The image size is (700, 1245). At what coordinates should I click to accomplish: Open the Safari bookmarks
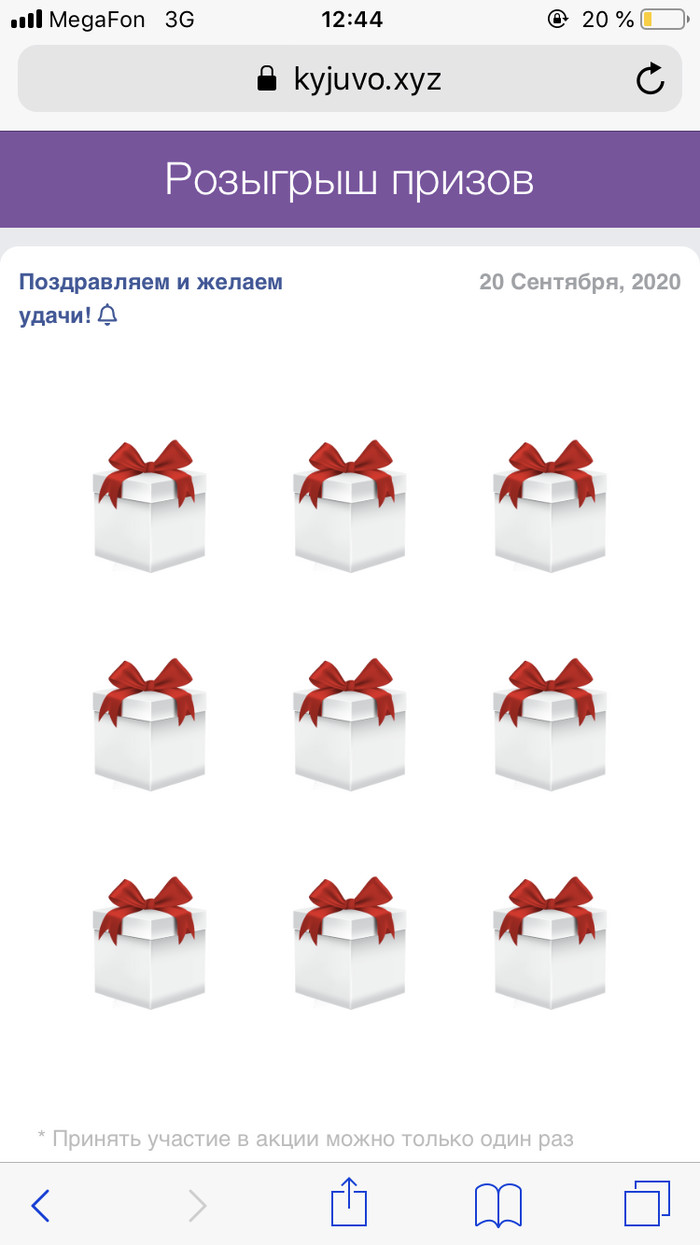pyautogui.click(x=497, y=1205)
